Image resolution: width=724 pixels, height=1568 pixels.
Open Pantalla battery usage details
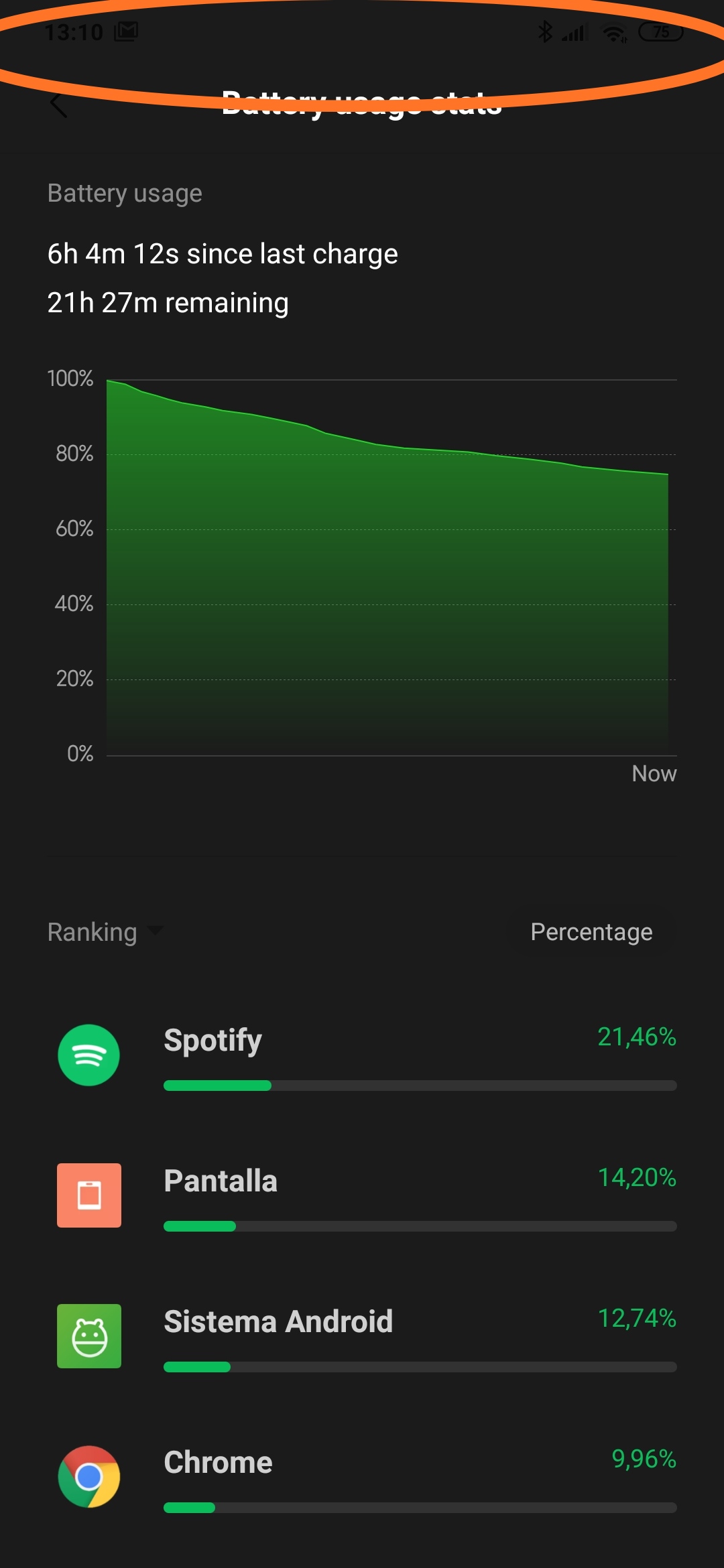362,1196
